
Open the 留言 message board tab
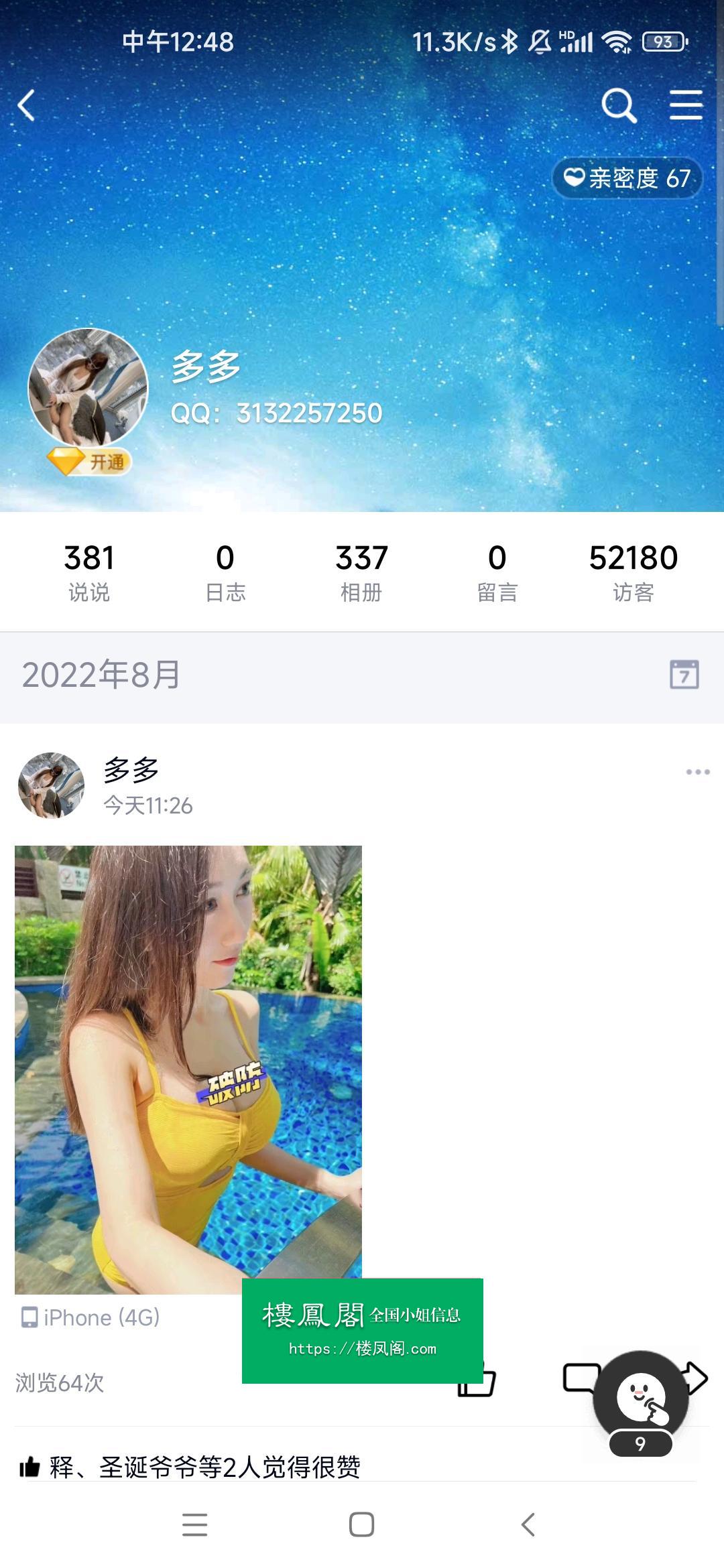(497, 572)
